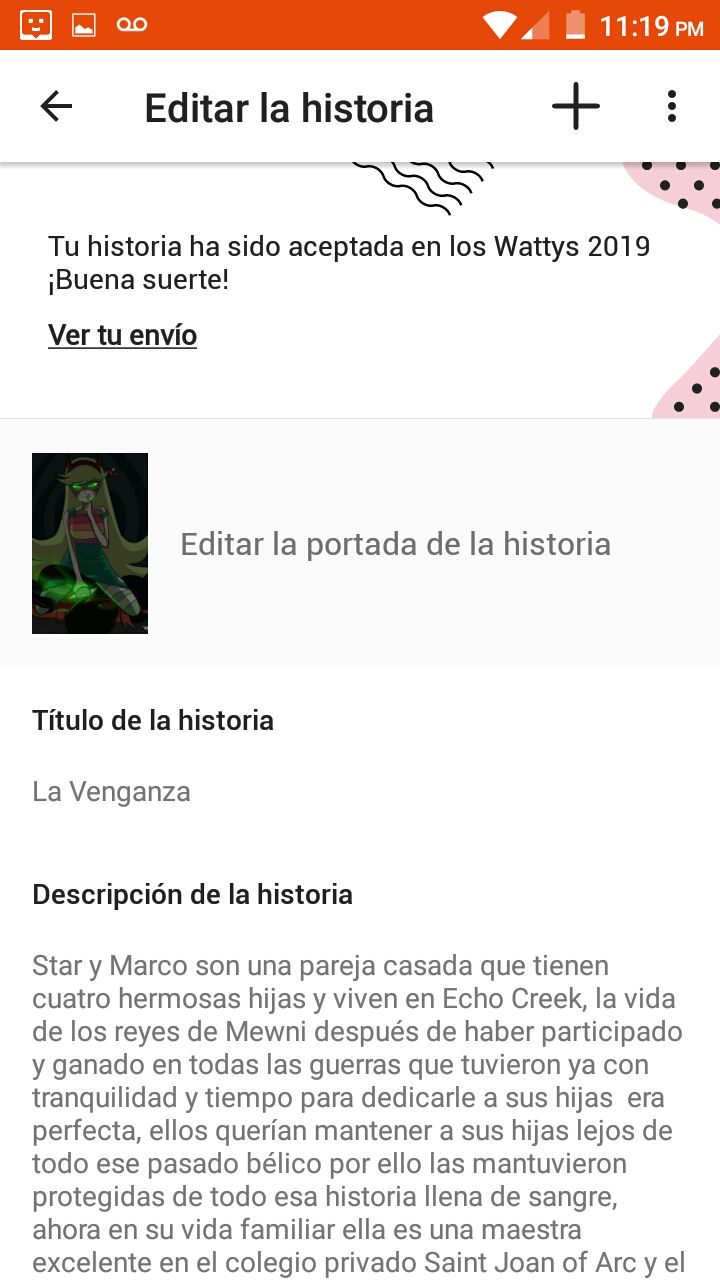This screenshot has height=1280, width=720.
Task: Open the three-dot overflow menu
Action: point(672,106)
